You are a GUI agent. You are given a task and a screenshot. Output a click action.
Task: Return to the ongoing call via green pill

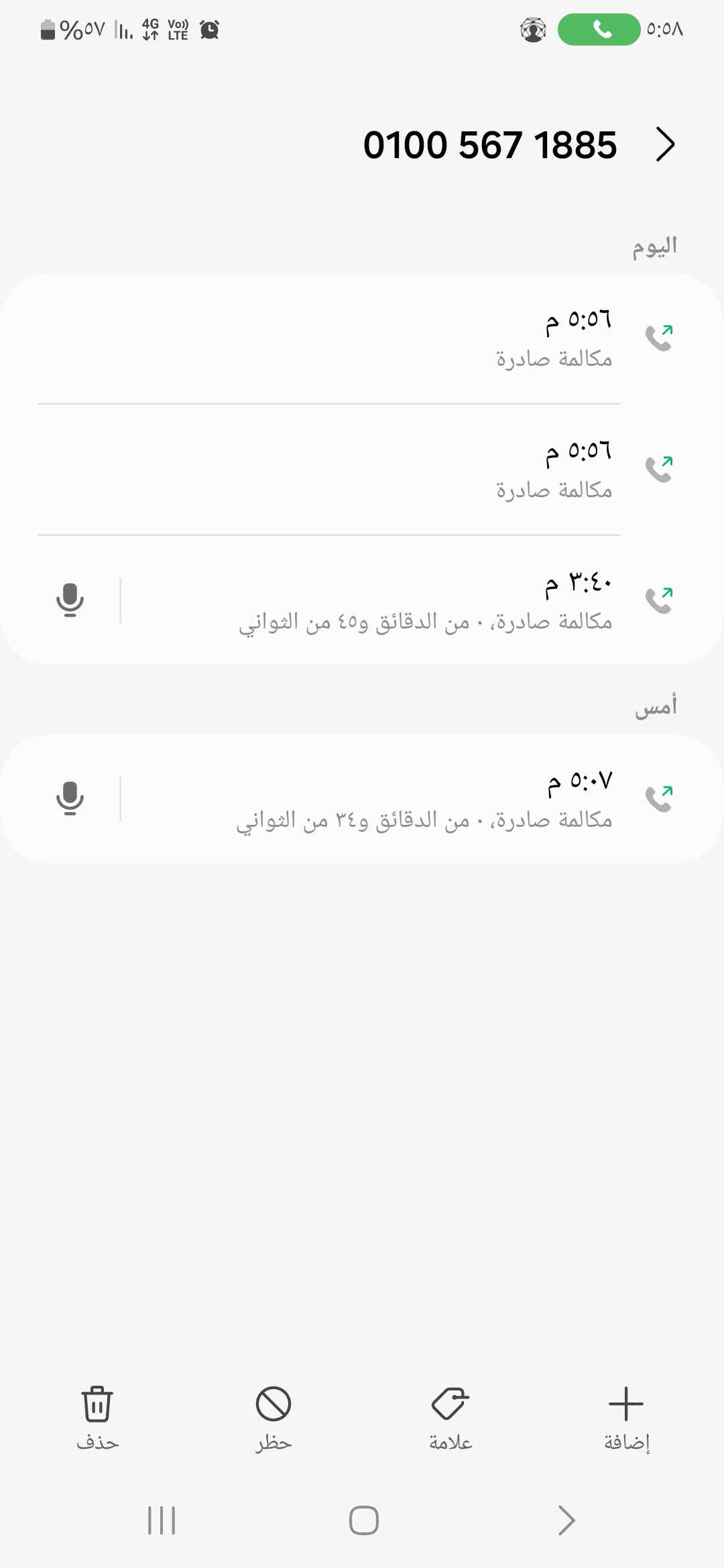pyautogui.click(x=599, y=29)
